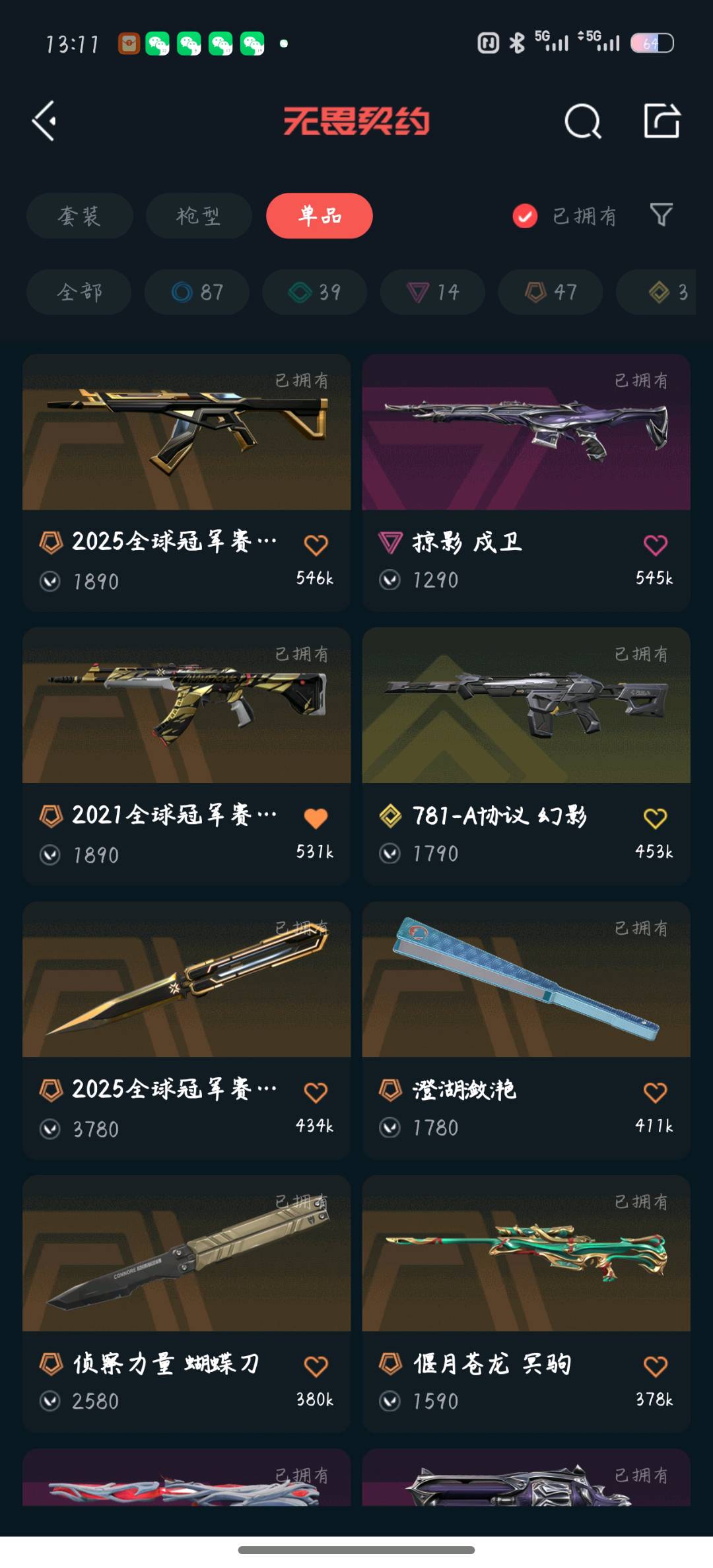The height and width of the screenshot is (1568, 713).
Task: Go back using the top-left arrow
Action: pos(45,121)
